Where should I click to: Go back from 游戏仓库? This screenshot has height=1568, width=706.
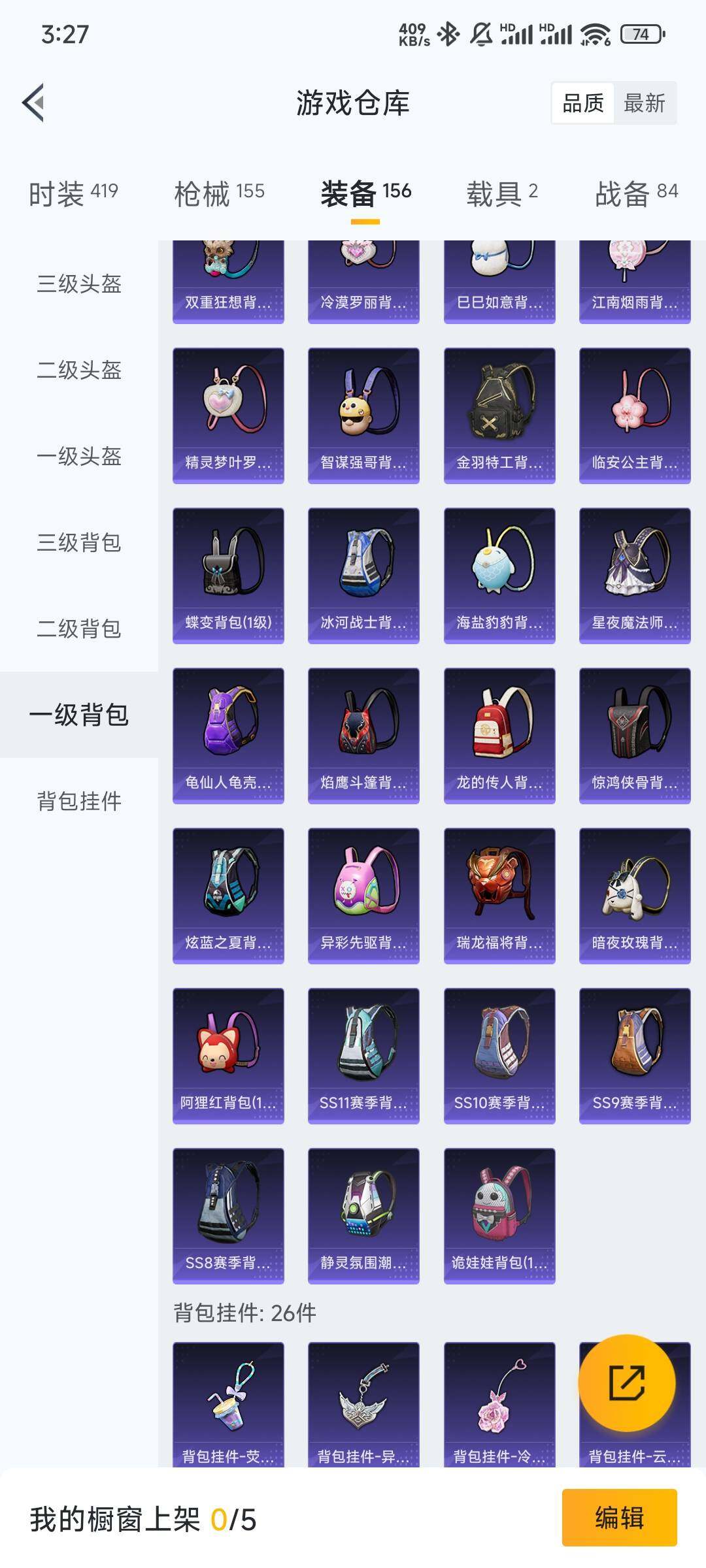[x=34, y=103]
